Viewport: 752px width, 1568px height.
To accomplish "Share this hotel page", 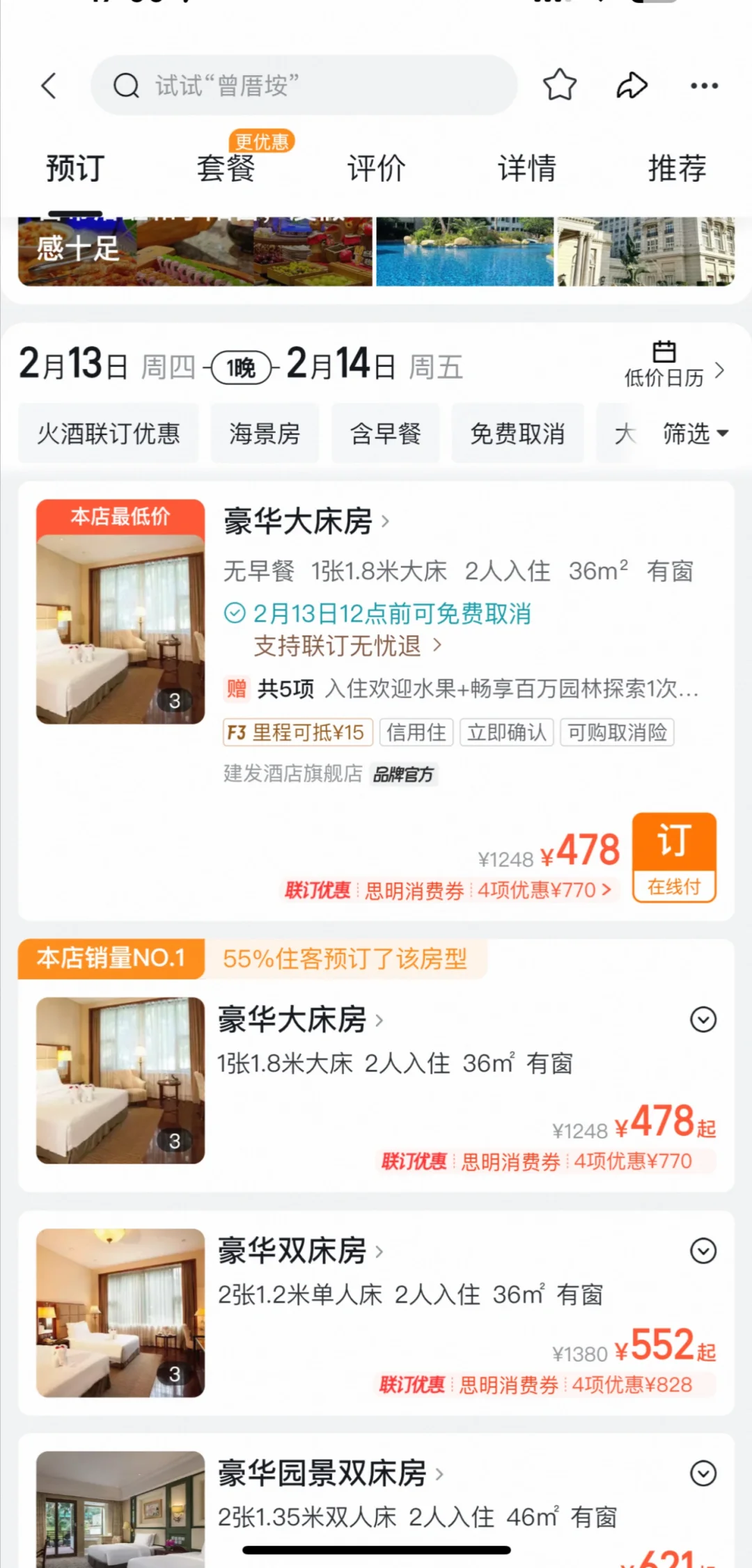I will [632, 86].
